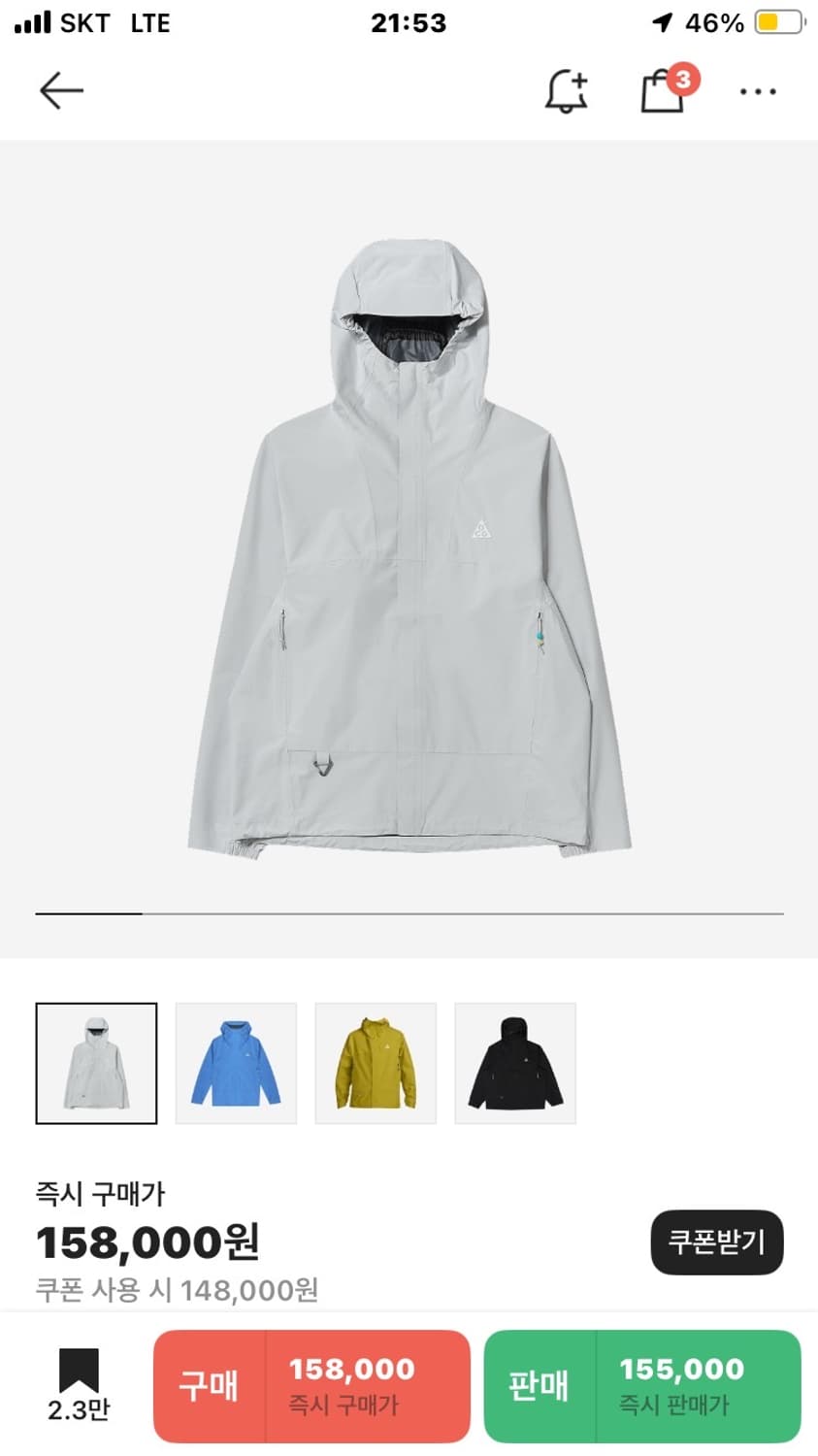Select the white jacket color option

(96, 1062)
